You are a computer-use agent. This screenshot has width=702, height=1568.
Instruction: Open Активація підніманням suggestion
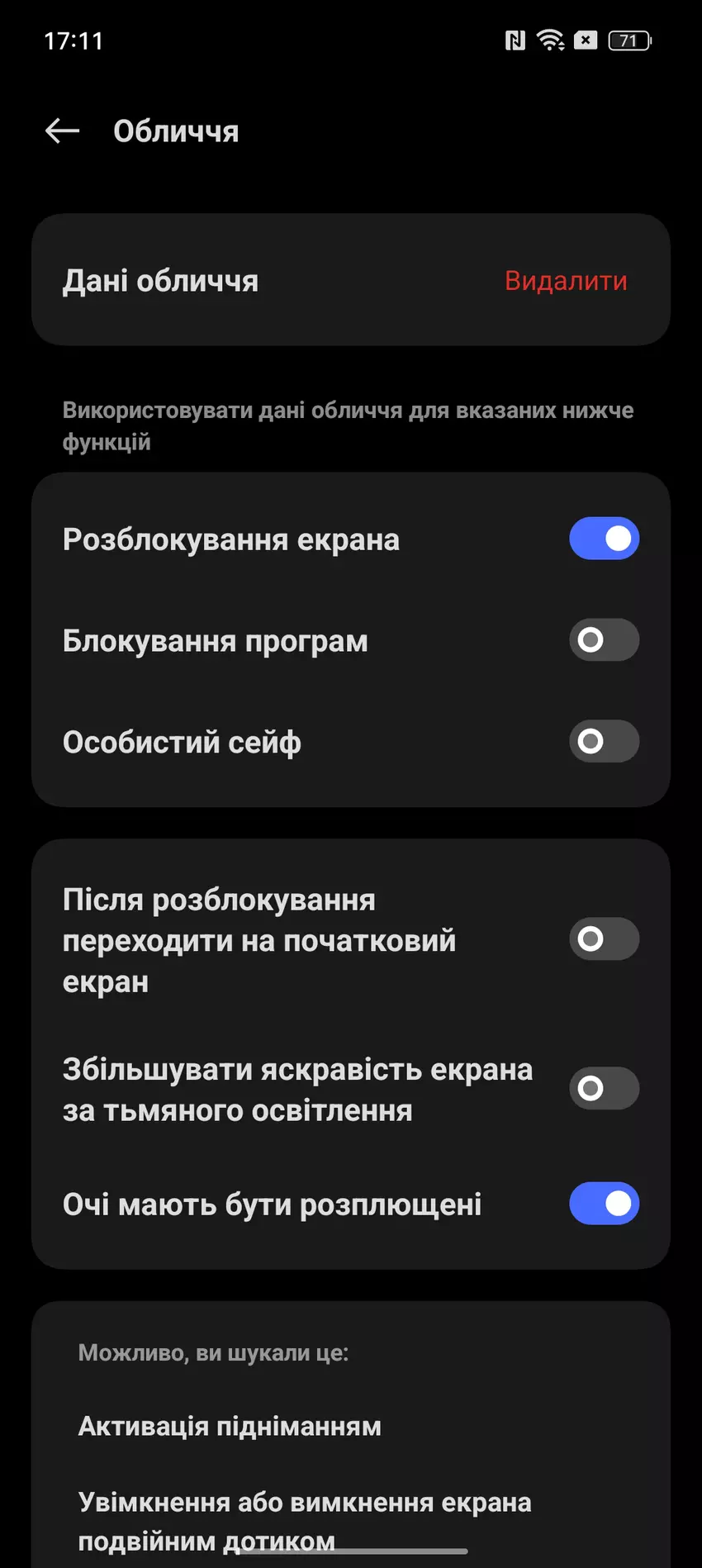pyautogui.click(x=229, y=1425)
